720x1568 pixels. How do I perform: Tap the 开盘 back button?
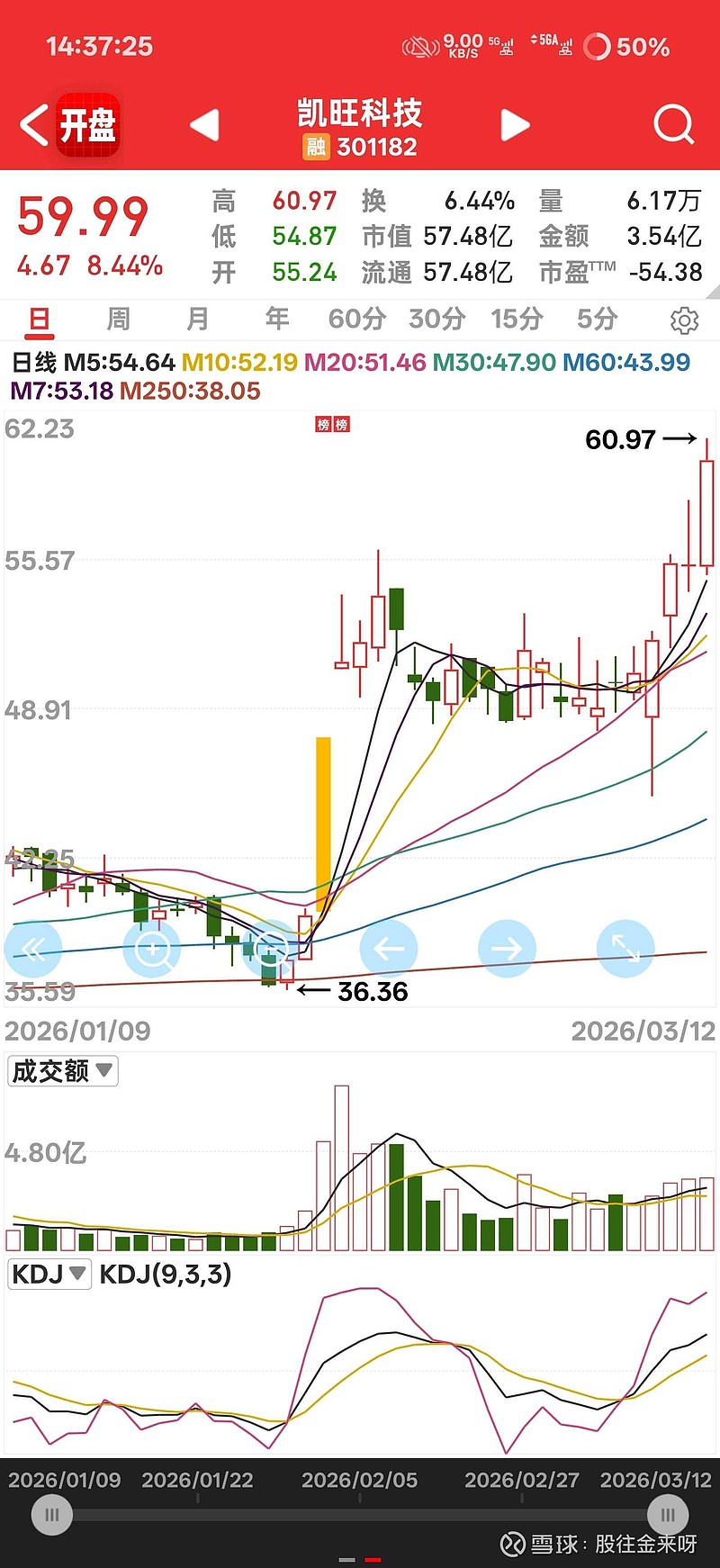(x=87, y=126)
